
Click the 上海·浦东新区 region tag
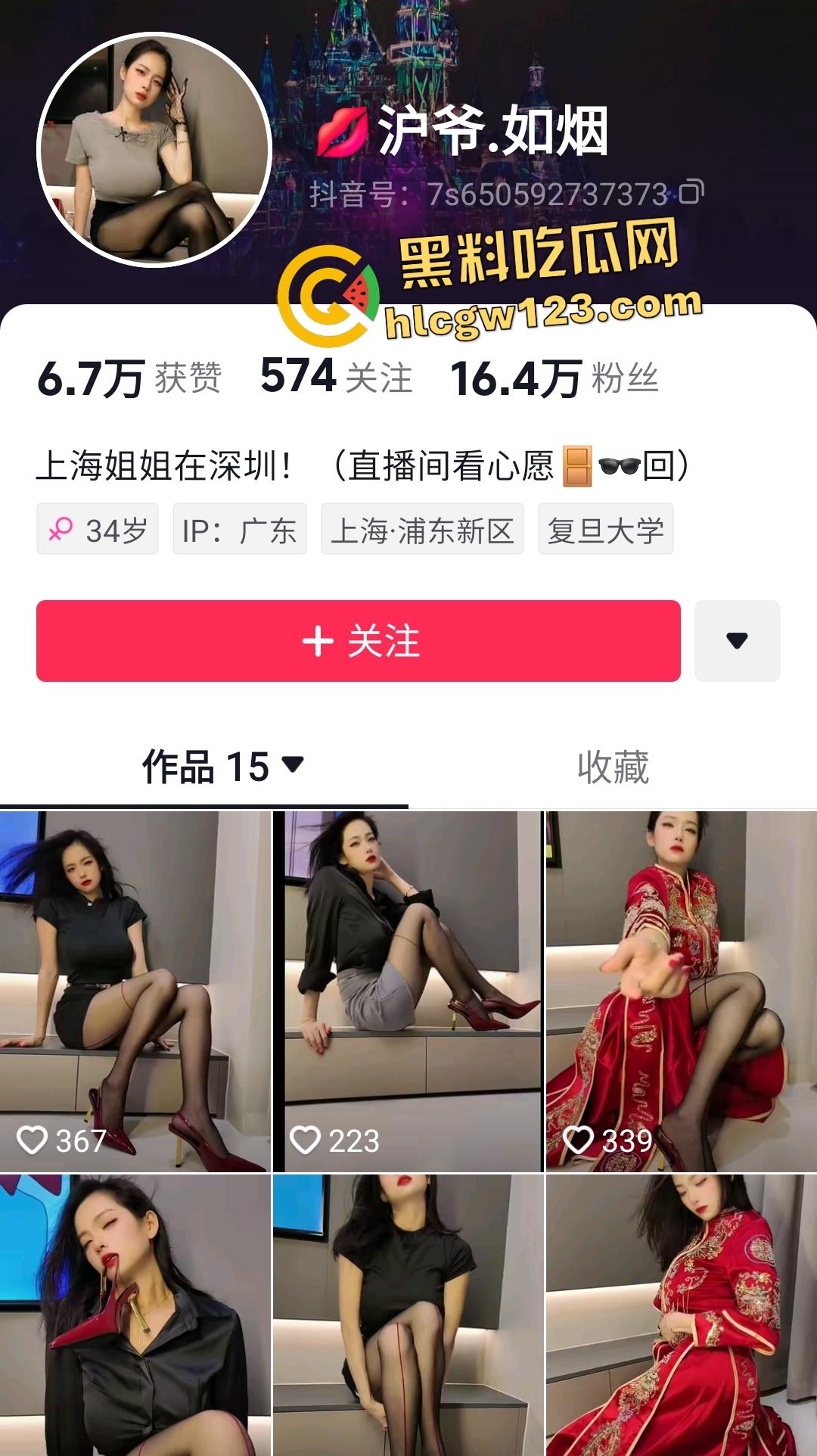pos(421,530)
